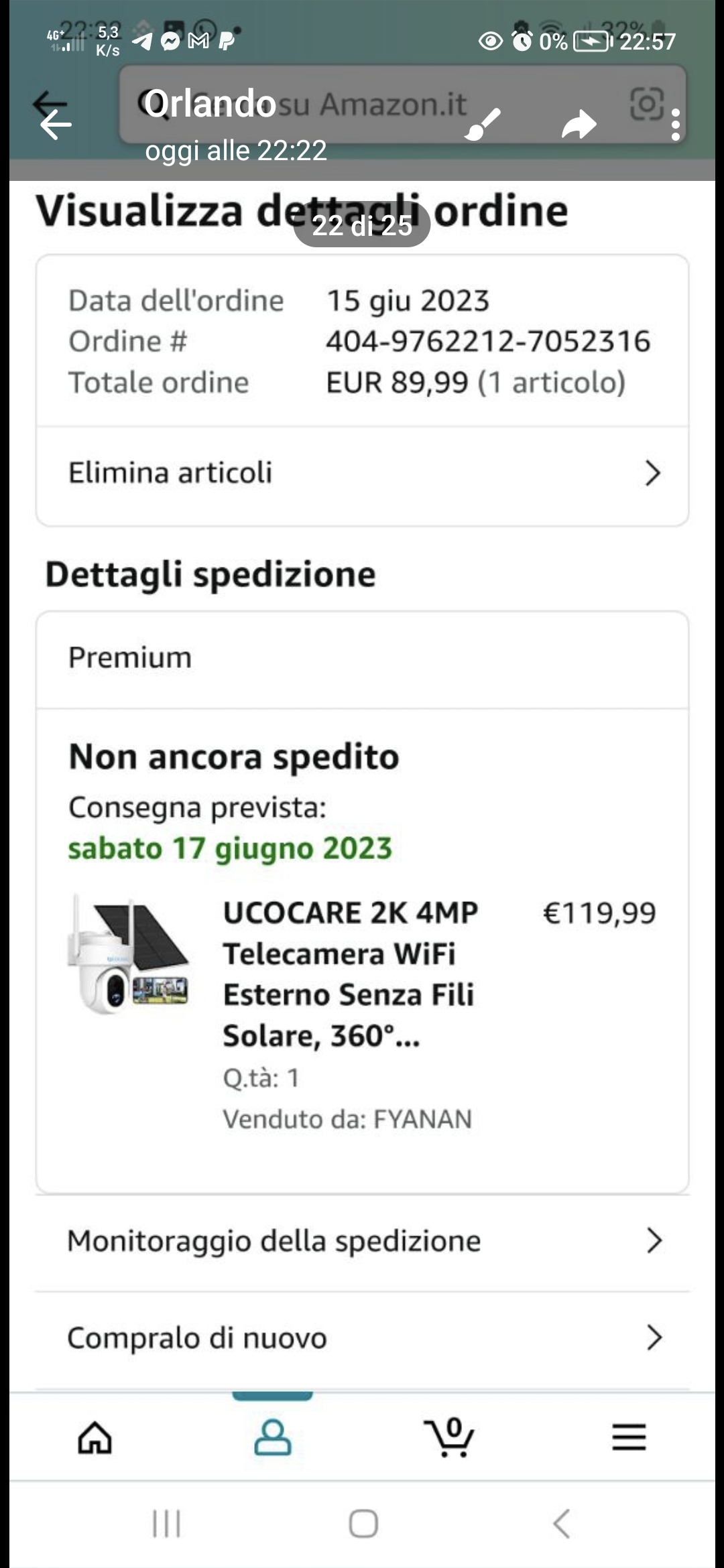Open the three-dot overflow menu
The width and height of the screenshot is (724, 1568).
675,125
